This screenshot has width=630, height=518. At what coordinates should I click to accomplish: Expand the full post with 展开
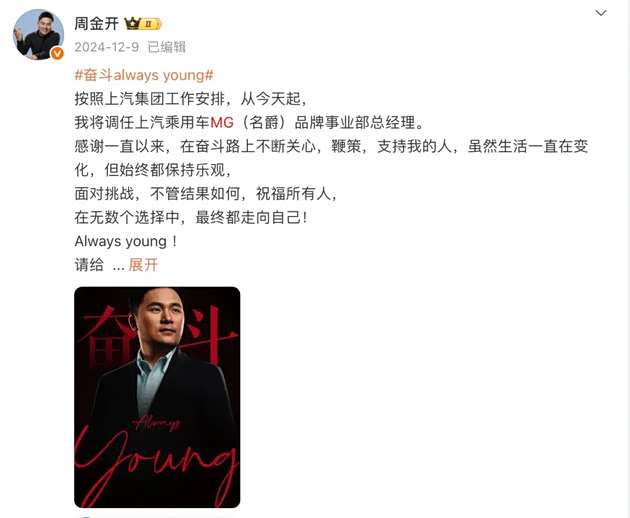144,265
